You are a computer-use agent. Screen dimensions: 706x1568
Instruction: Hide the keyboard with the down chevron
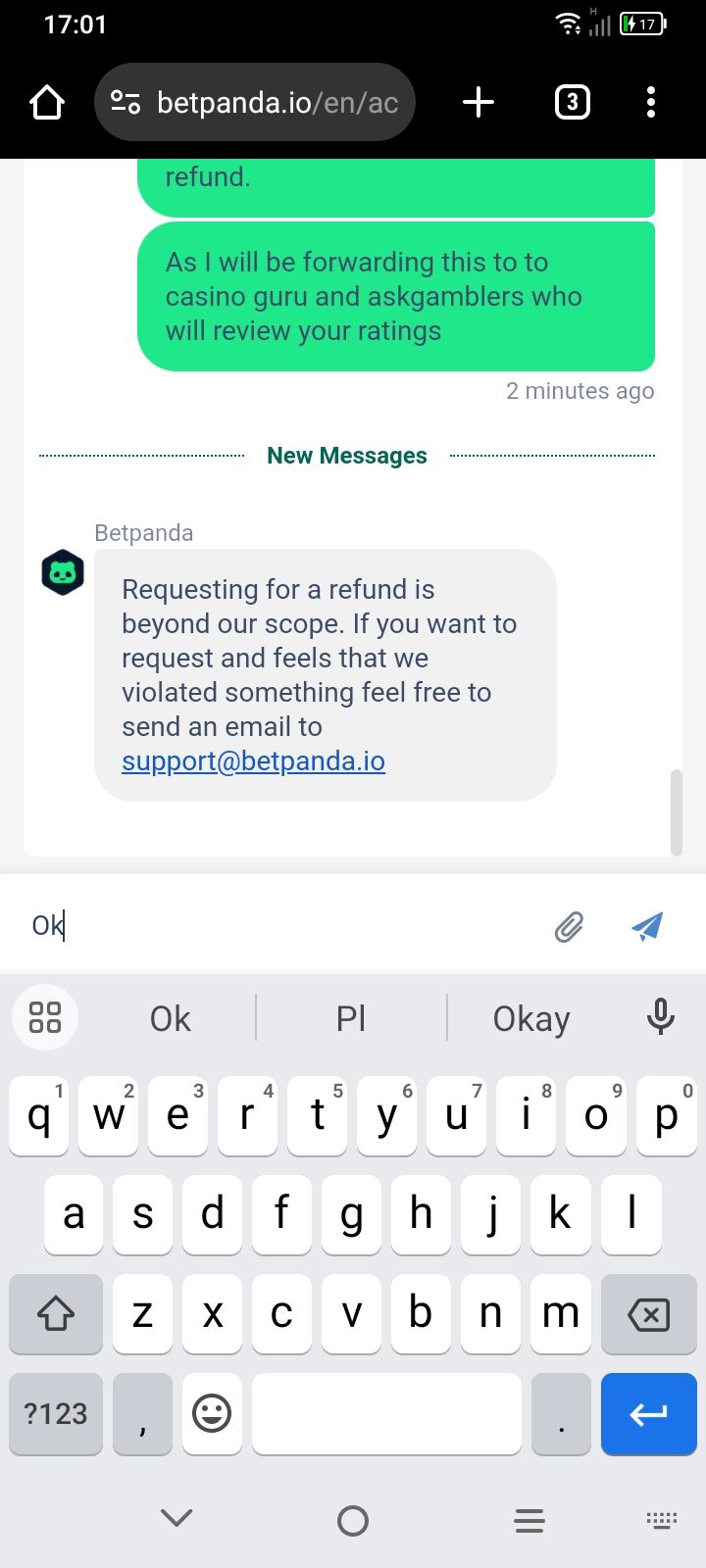tap(176, 1519)
